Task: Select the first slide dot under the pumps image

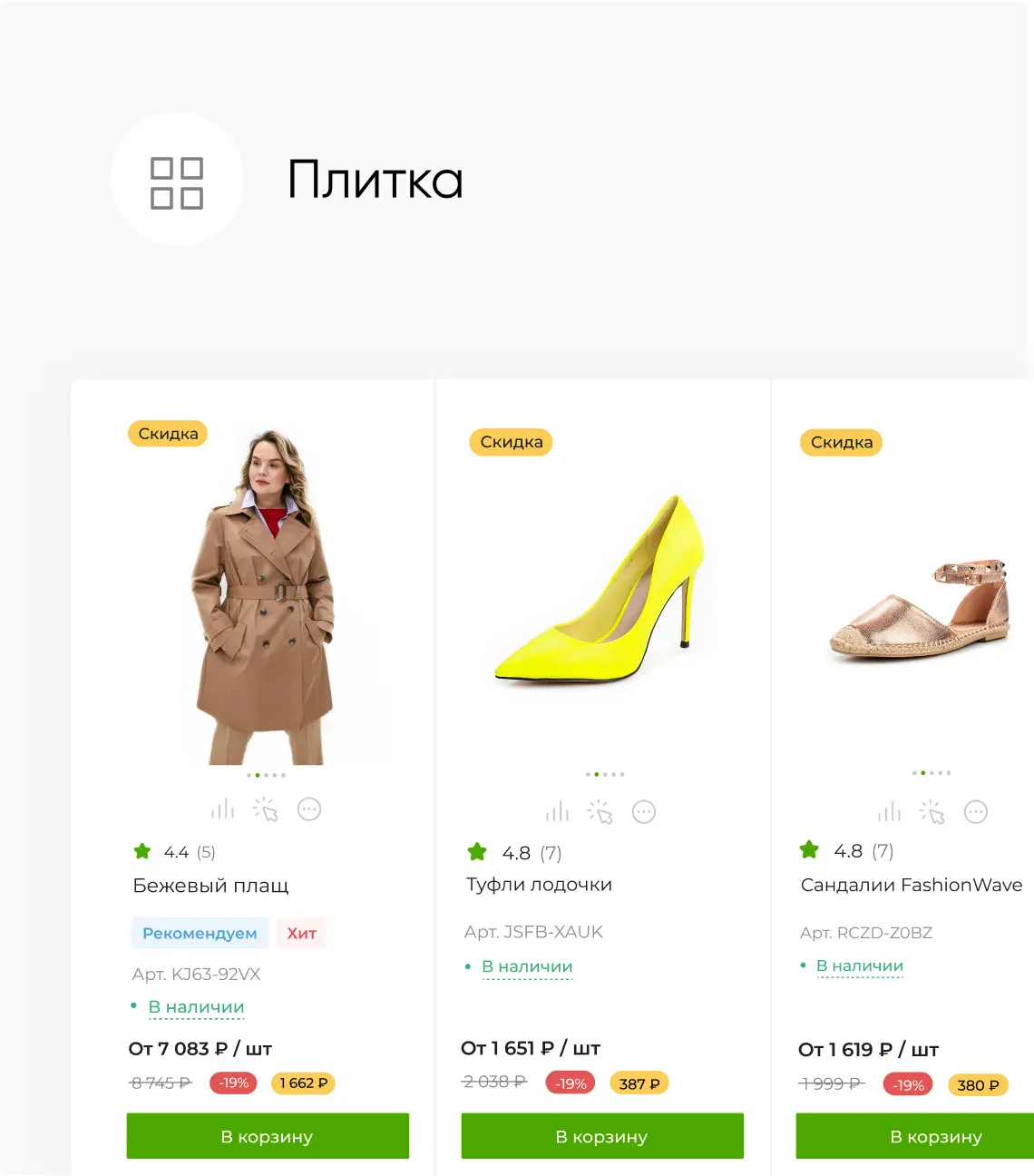Action: pyautogui.click(x=586, y=775)
